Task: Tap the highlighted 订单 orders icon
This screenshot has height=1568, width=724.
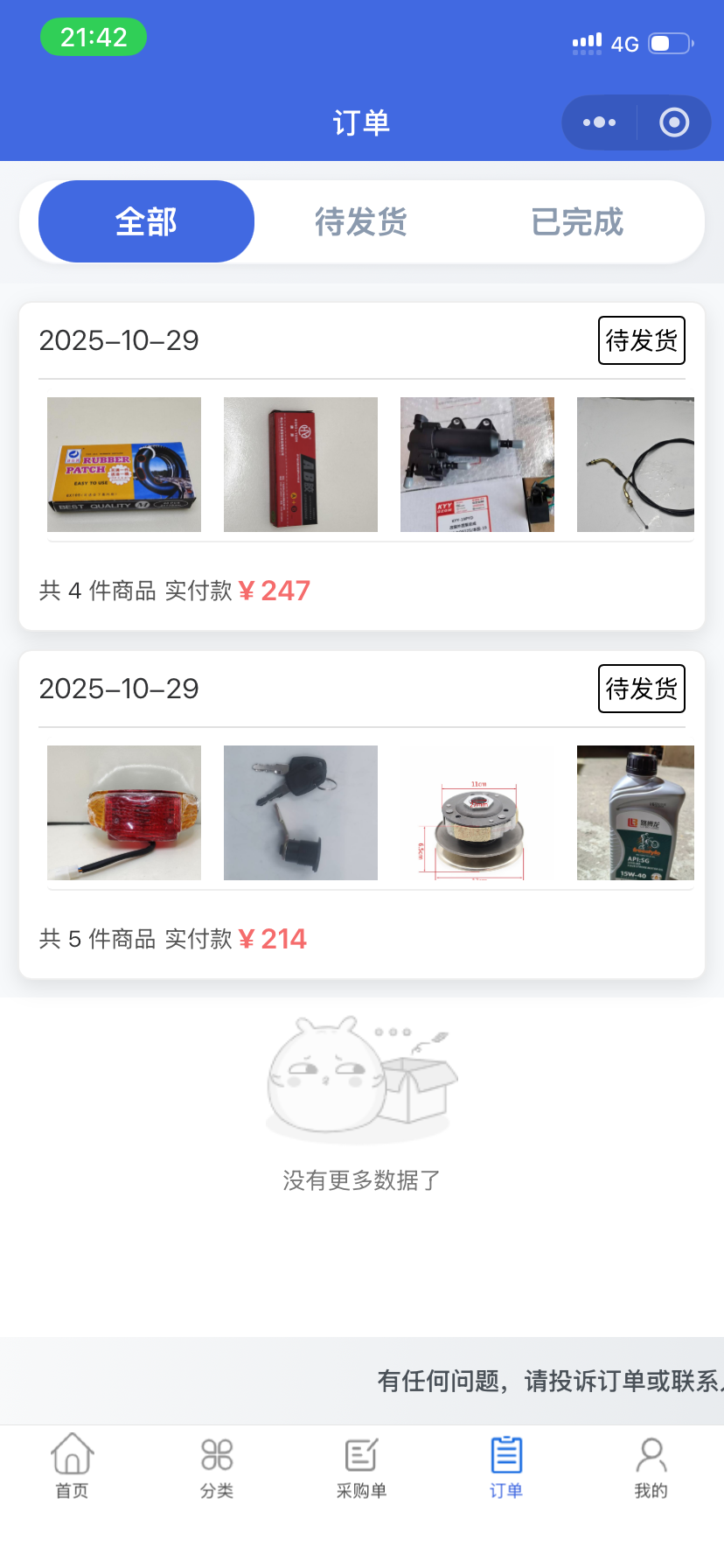Action: pos(506,1468)
